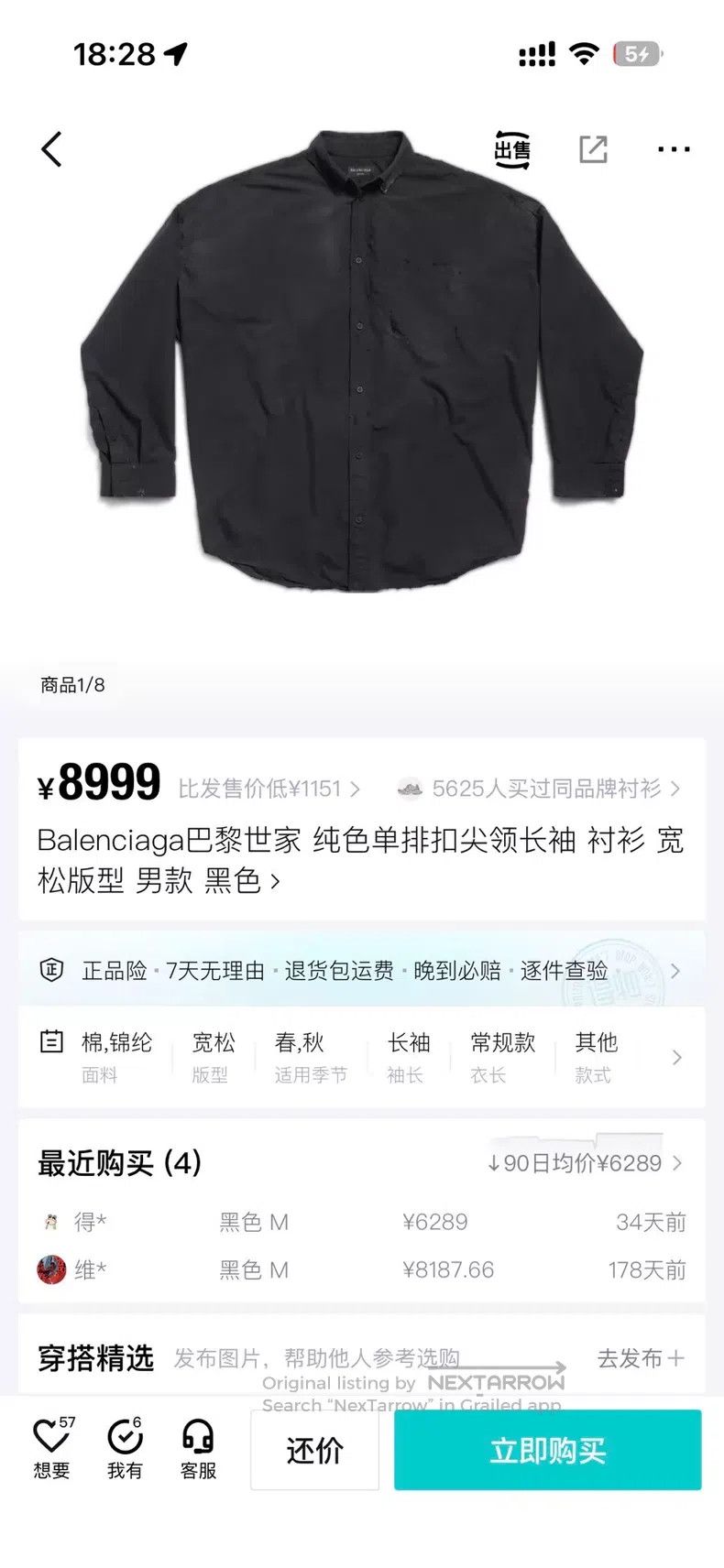Go back using the top-left arrow
The height and width of the screenshot is (1568, 724).
[52, 149]
